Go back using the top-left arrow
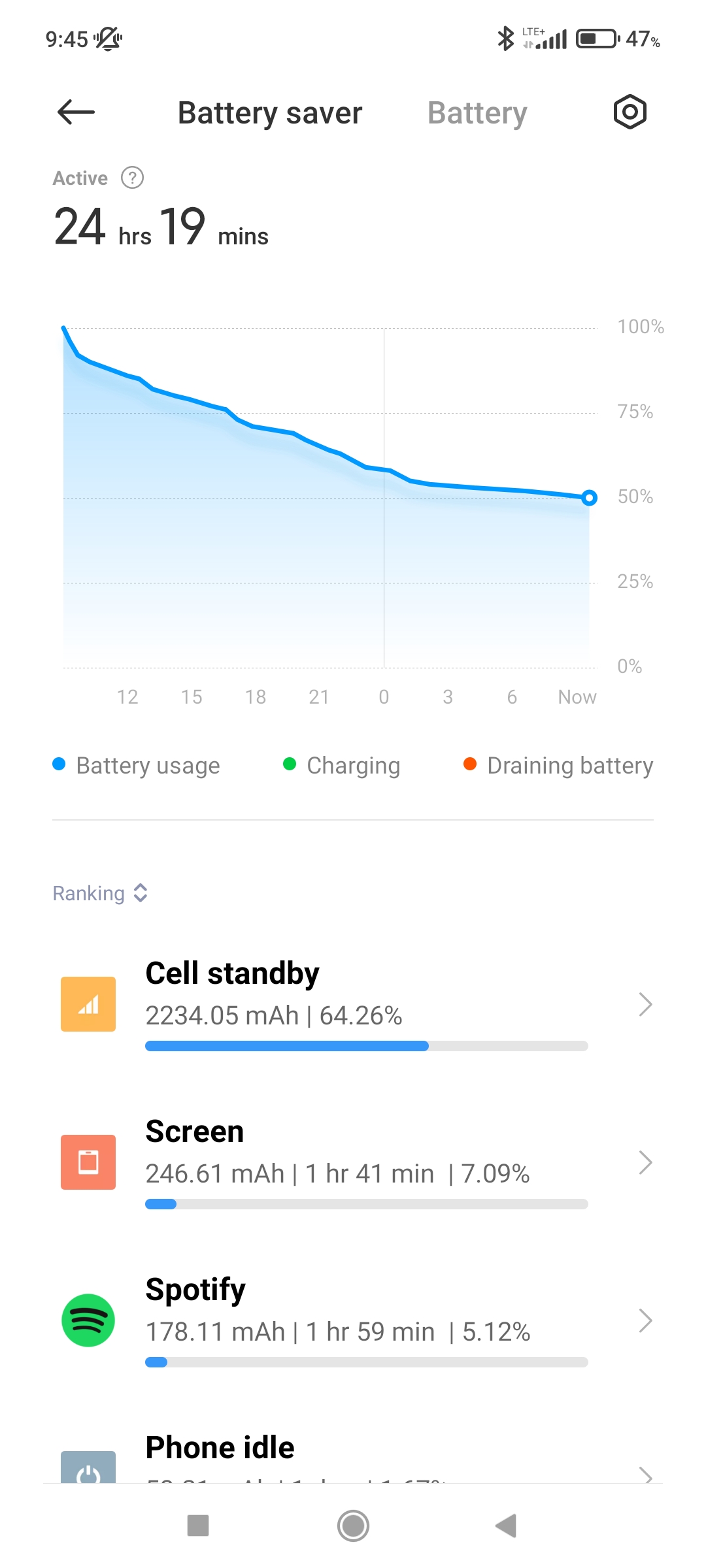This screenshot has height=1568, width=706. tap(76, 112)
